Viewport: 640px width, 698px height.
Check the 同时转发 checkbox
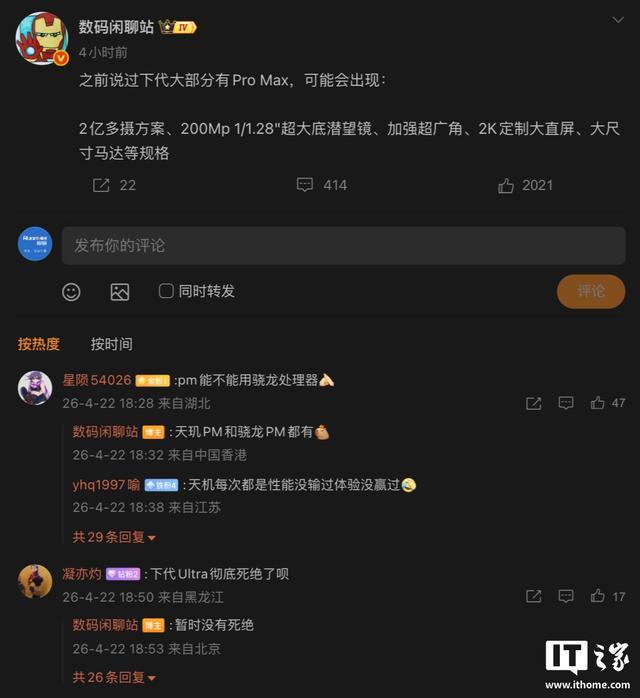(x=167, y=291)
